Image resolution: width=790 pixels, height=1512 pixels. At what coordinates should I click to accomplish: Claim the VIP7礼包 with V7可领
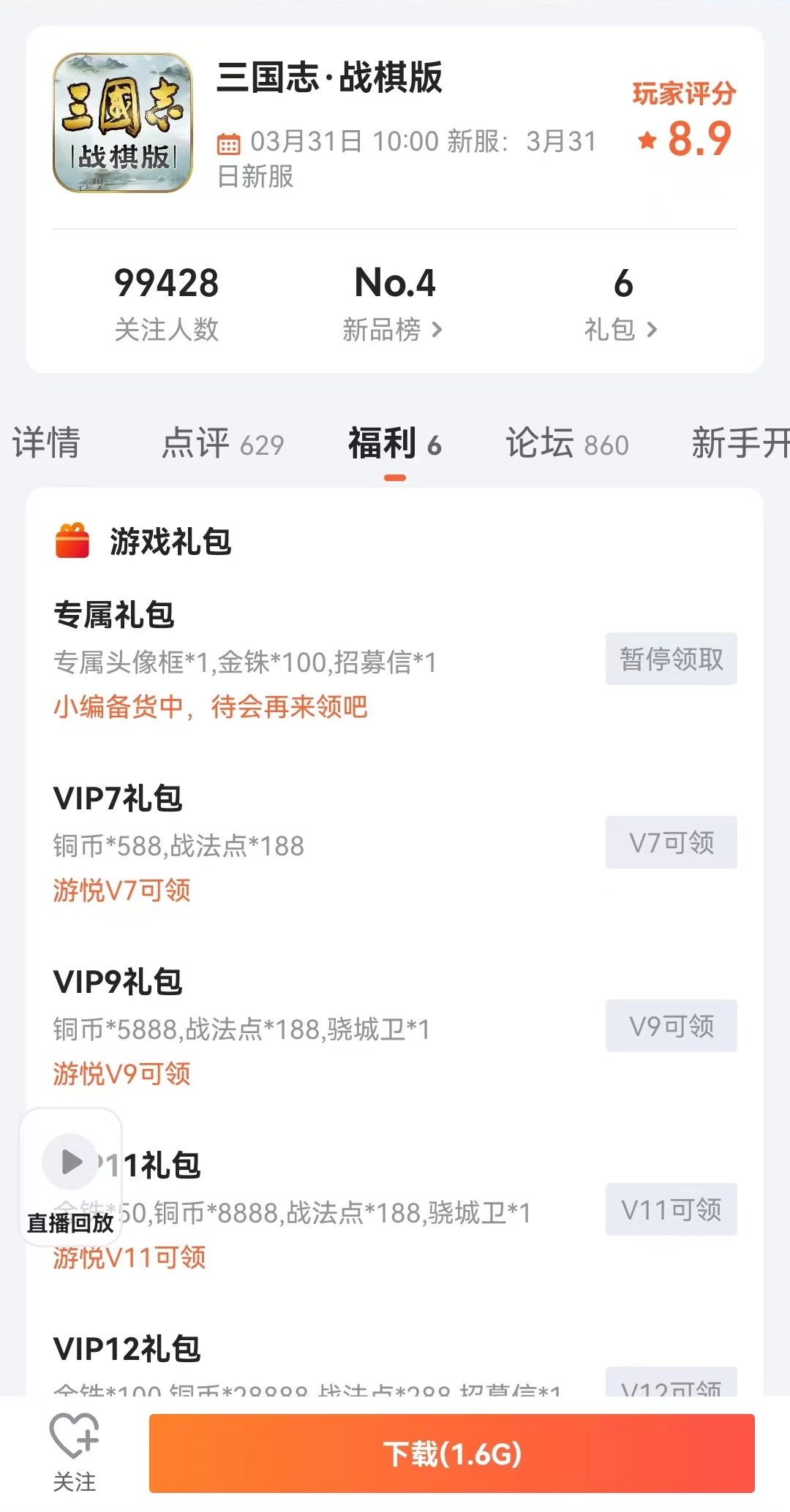coord(671,842)
